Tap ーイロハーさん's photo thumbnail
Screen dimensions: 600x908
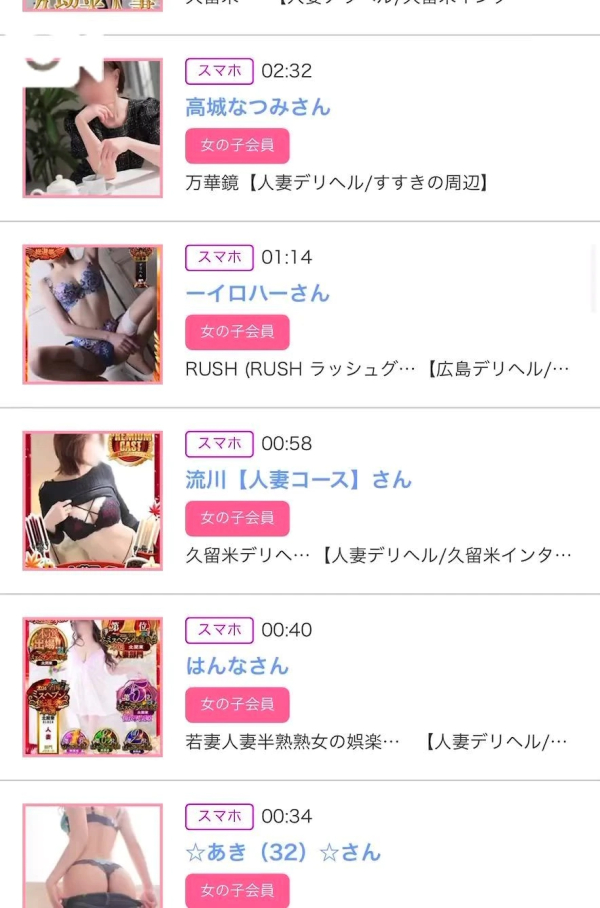pyautogui.click(x=93, y=314)
